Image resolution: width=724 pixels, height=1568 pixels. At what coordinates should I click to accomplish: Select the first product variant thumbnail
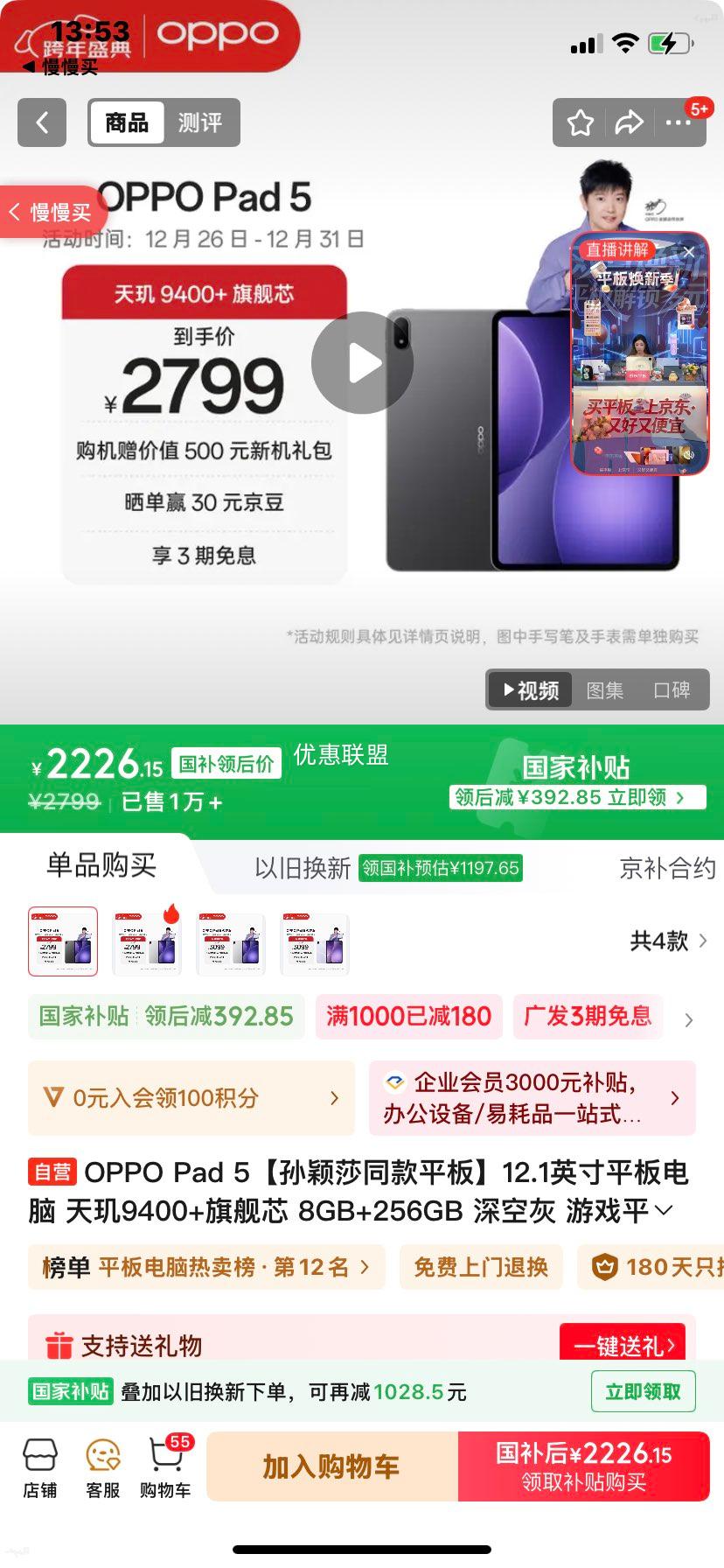click(x=62, y=943)
